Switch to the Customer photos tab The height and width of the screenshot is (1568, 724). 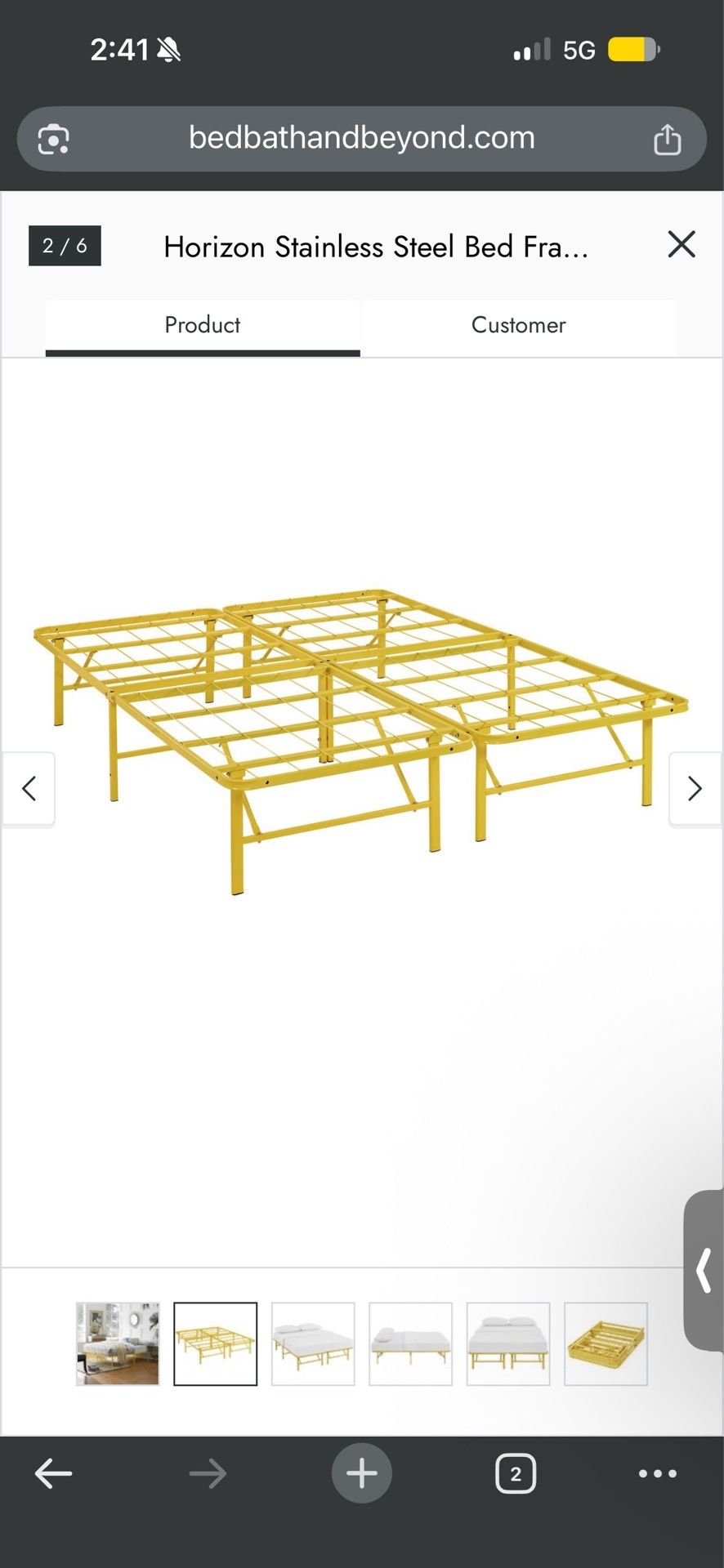click(x=519, y=325)
